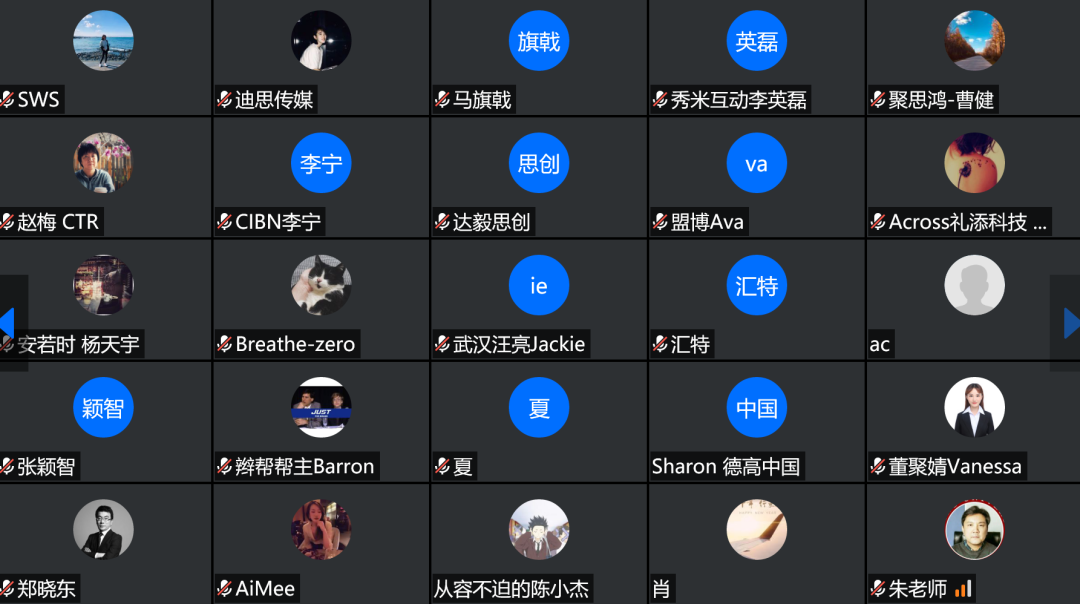The image size is (1080, 604).
Task: Open 赵梅 CTR participant tile
Action: pos(103,177)
